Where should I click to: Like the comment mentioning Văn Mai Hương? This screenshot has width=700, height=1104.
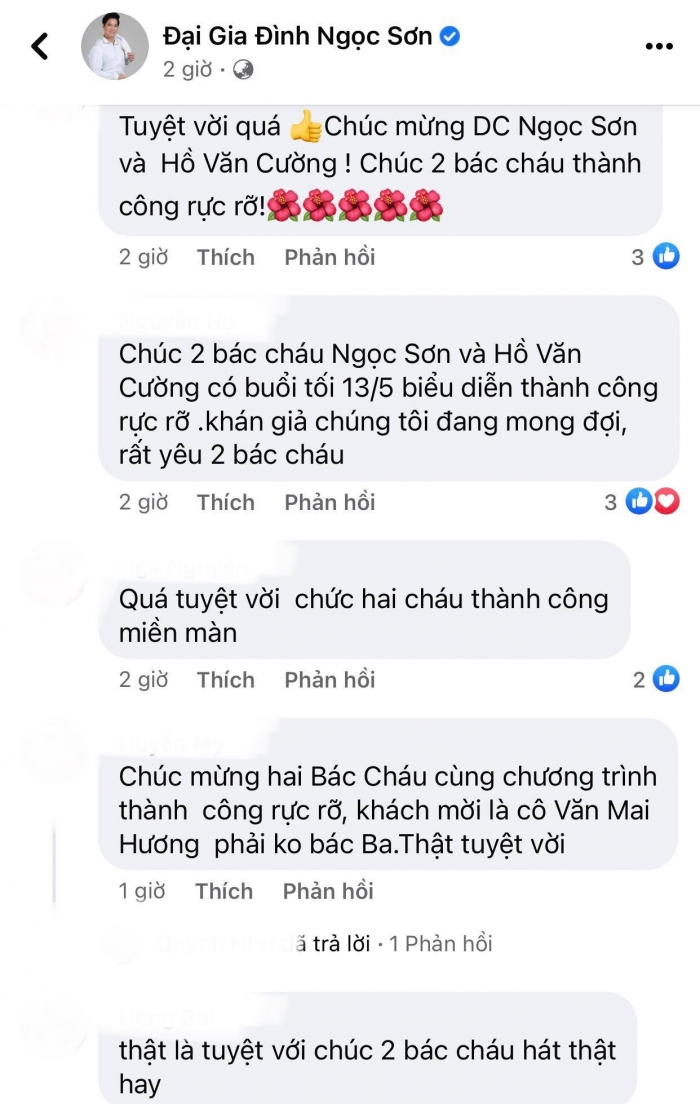pyautogui.click(x=224, y=891)
